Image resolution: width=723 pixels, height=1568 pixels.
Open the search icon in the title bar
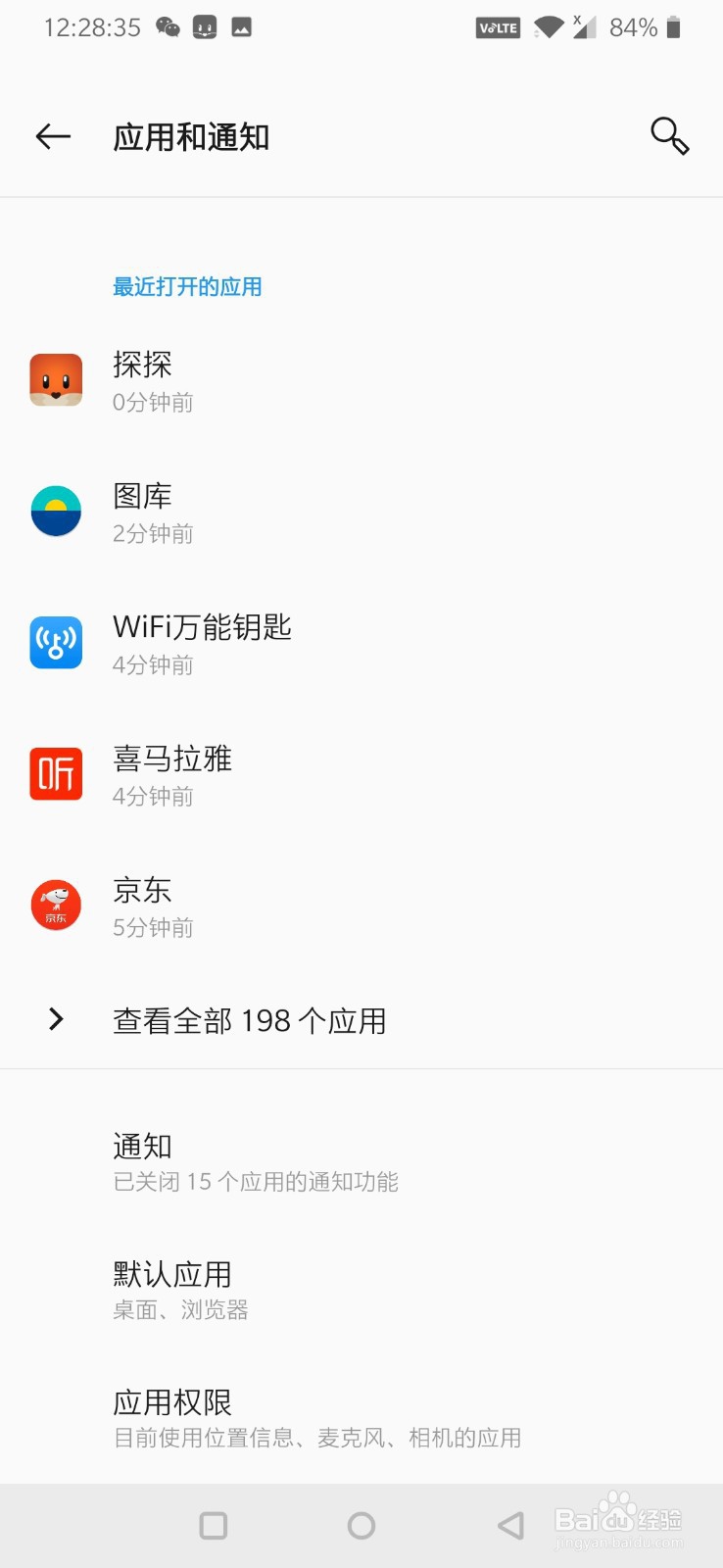click(668, 136)
